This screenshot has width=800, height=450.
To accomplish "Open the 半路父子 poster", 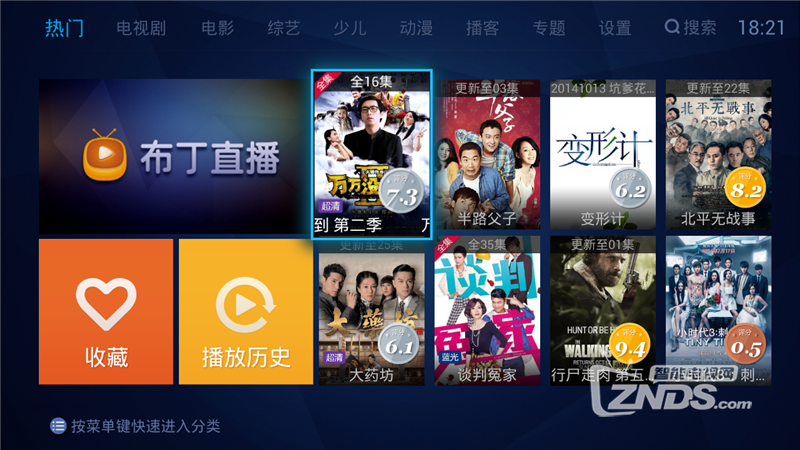I will pos(487,153).
